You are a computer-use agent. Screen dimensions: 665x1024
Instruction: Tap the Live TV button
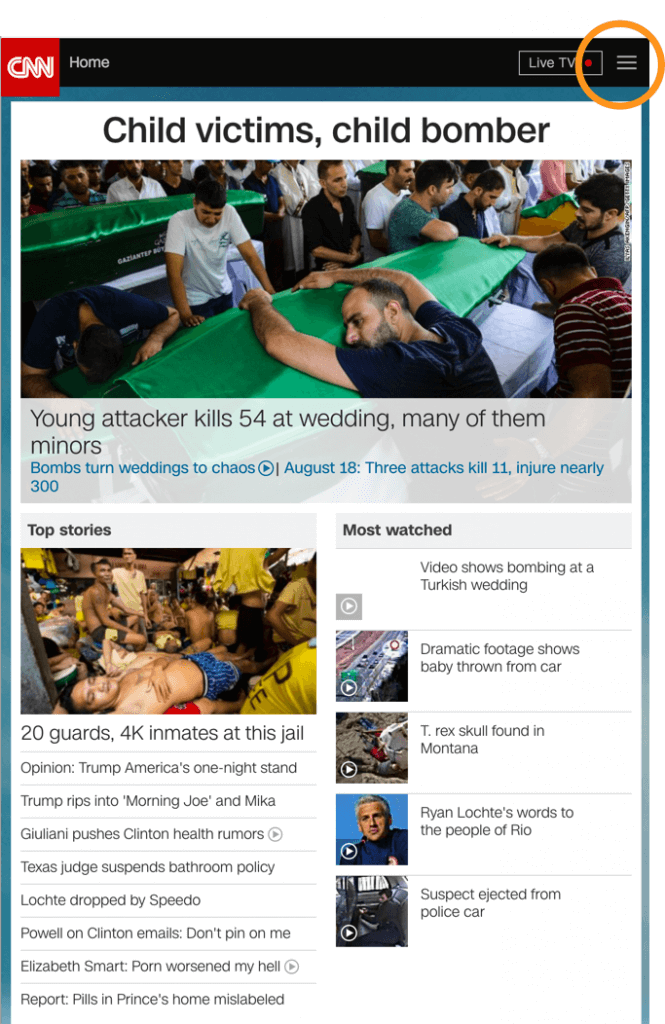coord(560,63)
